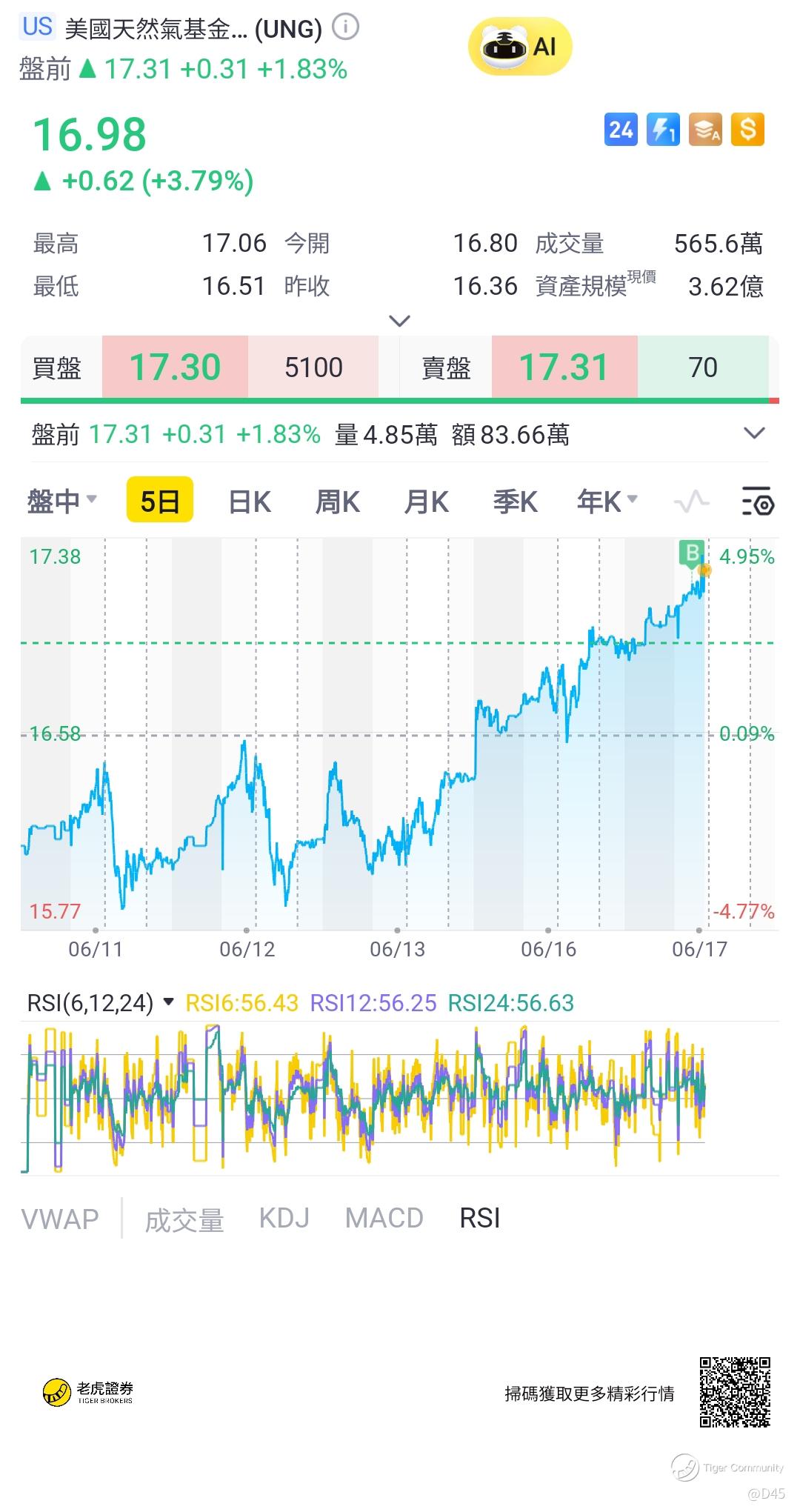Open the 盤中 dropdown
This screenshot has height=1512, width=800.
click(x=62, y=502)
